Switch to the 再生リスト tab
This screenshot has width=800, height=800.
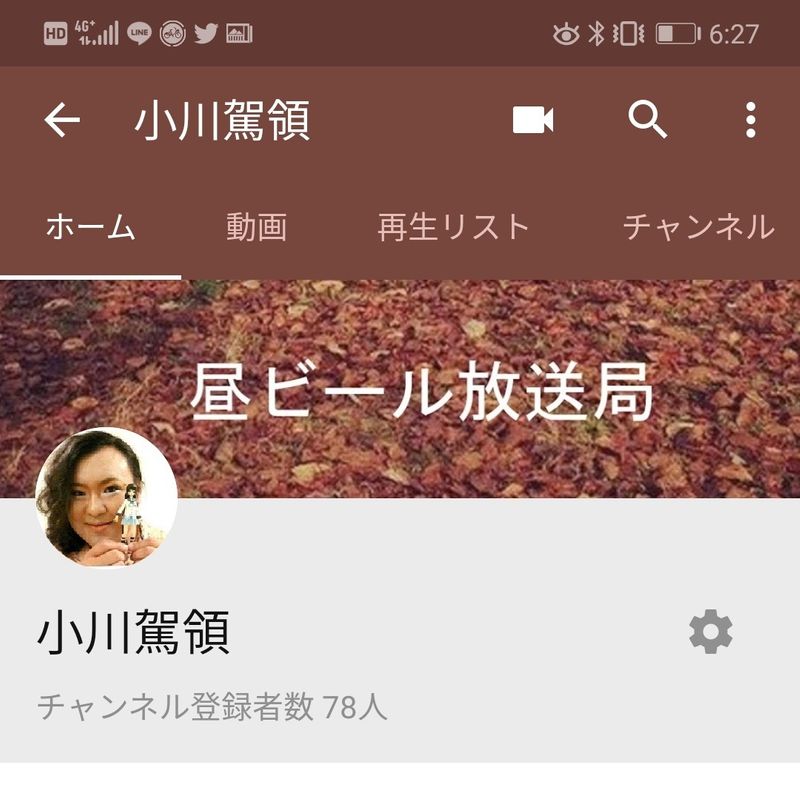[453, 228]
